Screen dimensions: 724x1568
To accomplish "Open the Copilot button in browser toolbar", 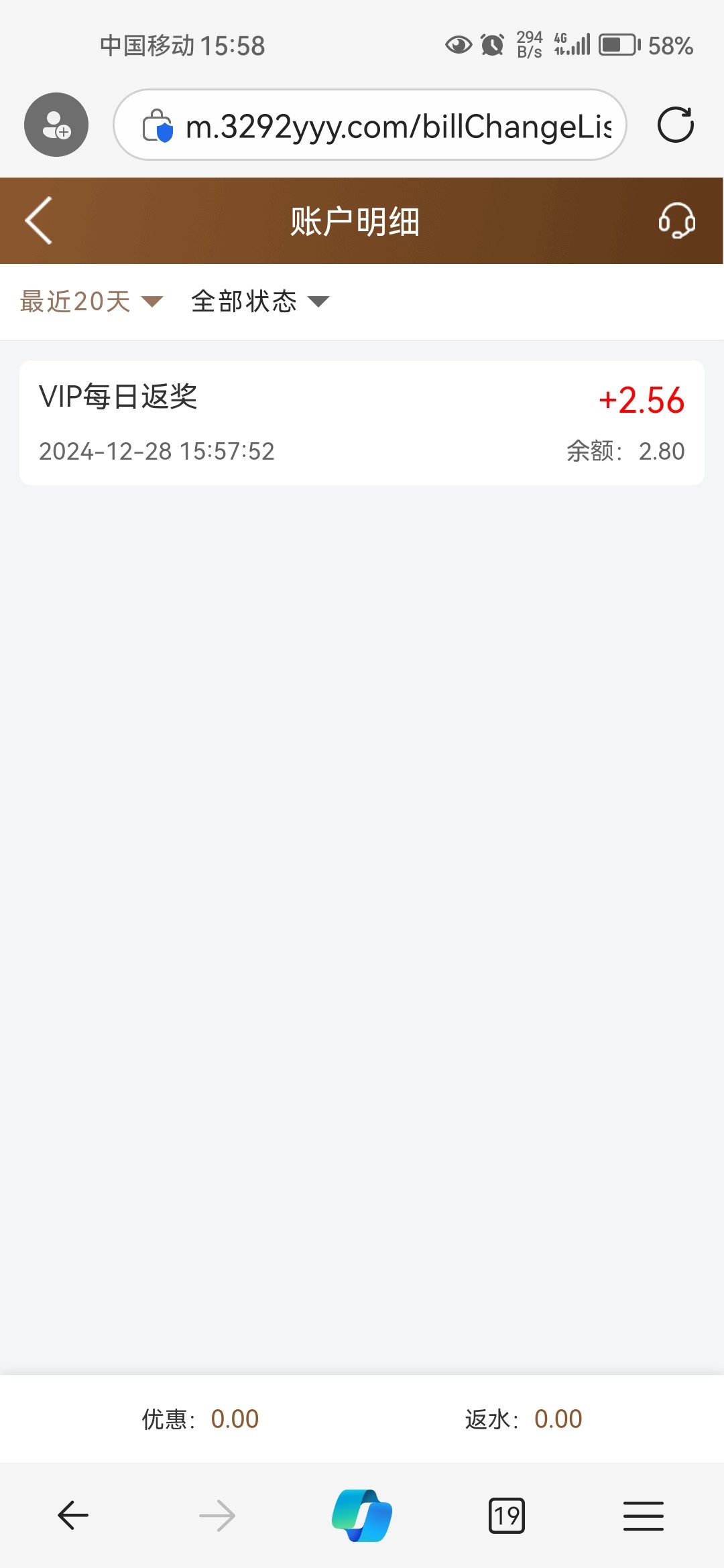I will 362,1515.
